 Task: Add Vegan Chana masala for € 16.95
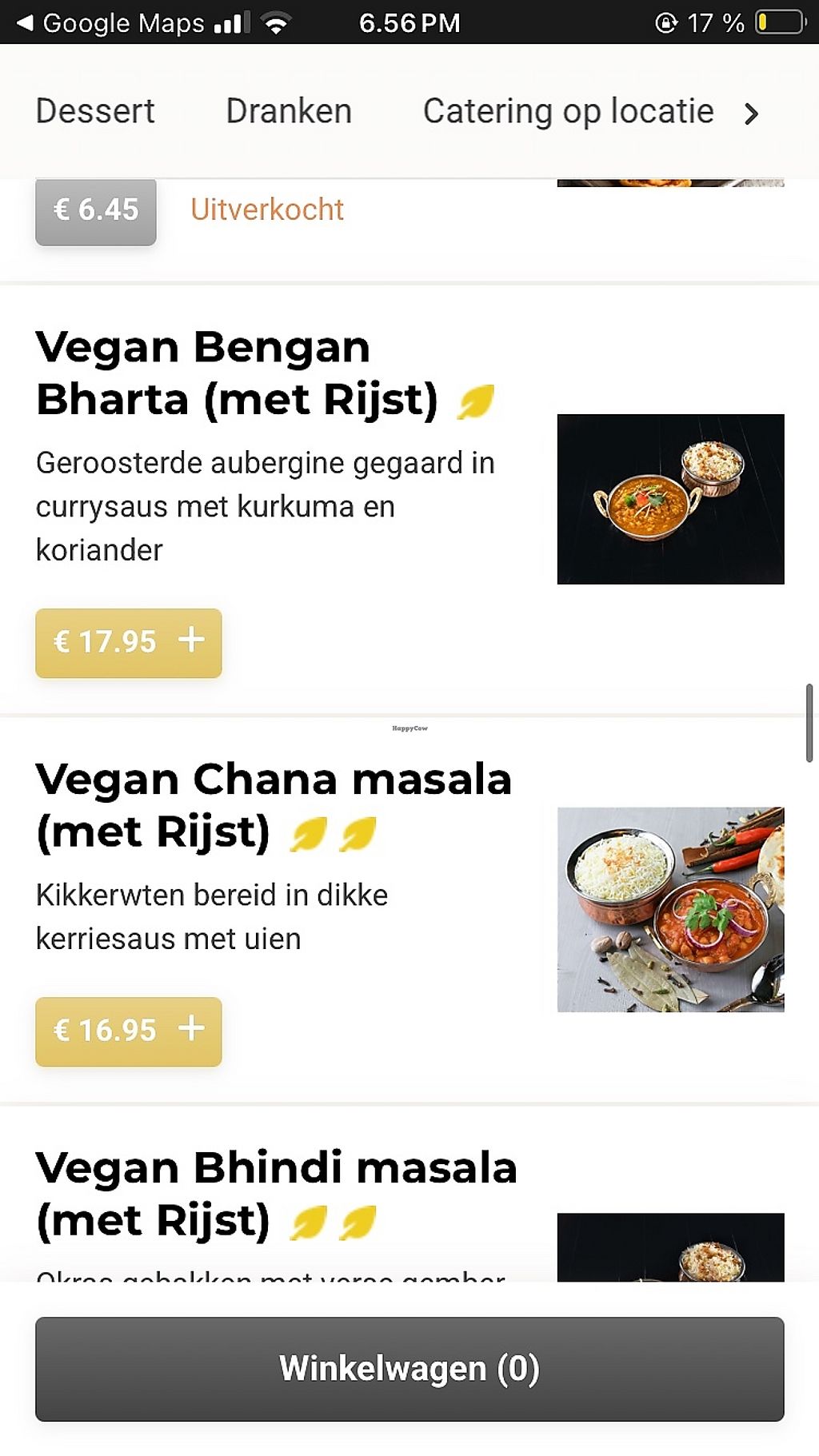click(x=129, y=1031)
